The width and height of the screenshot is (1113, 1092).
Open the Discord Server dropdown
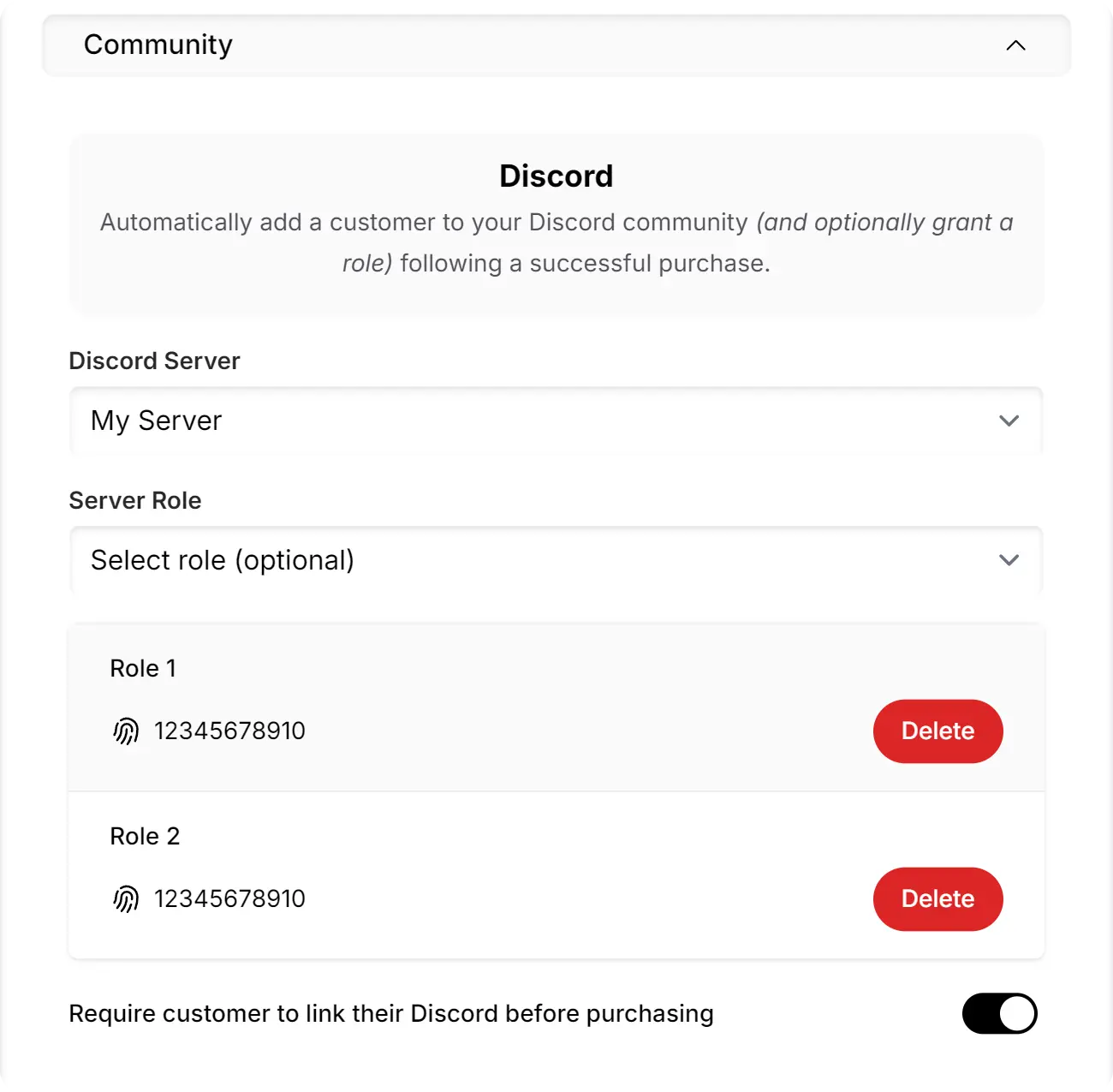tap(556, 421)
